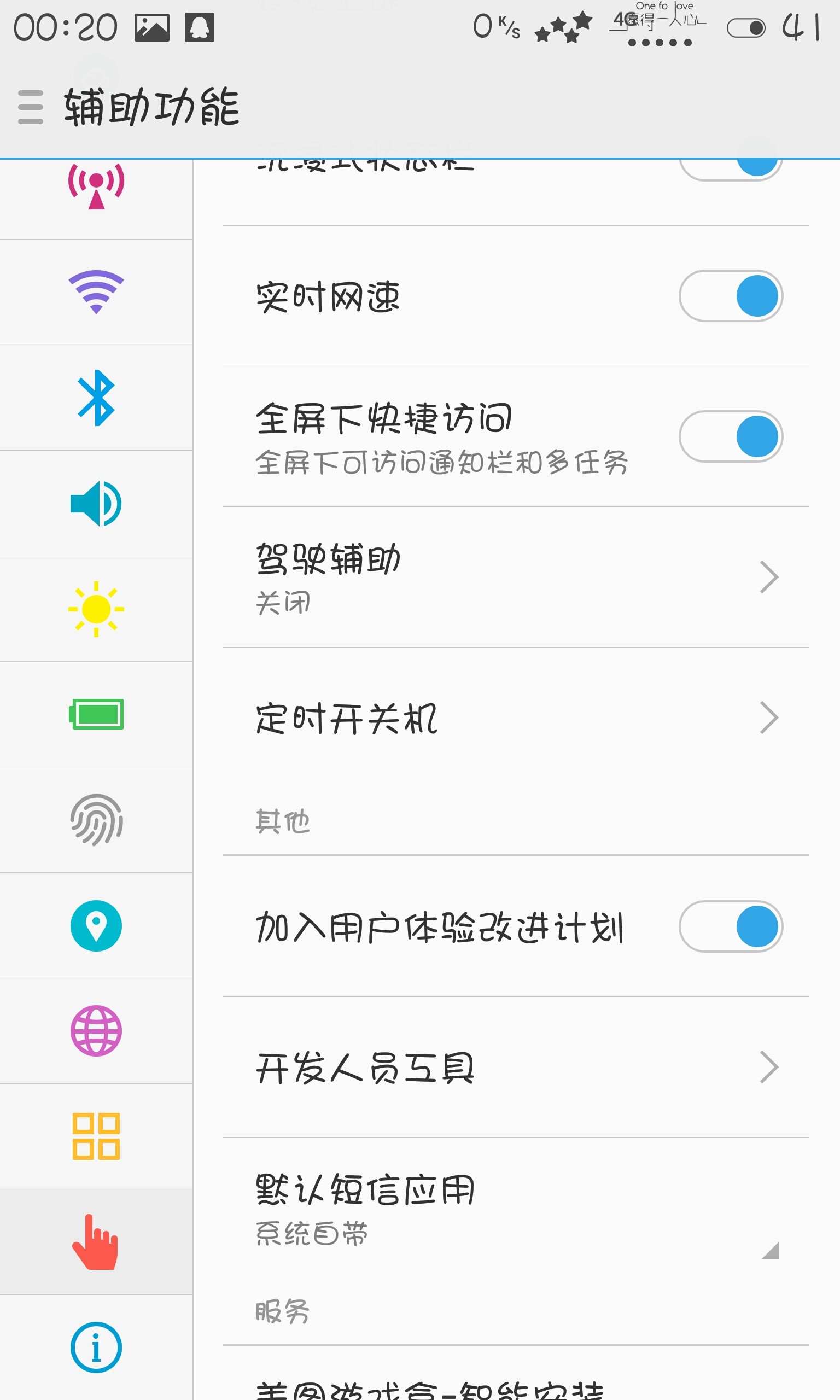Open 定时开关机 settings
The width and height of the screenshot is (840, 1400).
coord(516,717)
